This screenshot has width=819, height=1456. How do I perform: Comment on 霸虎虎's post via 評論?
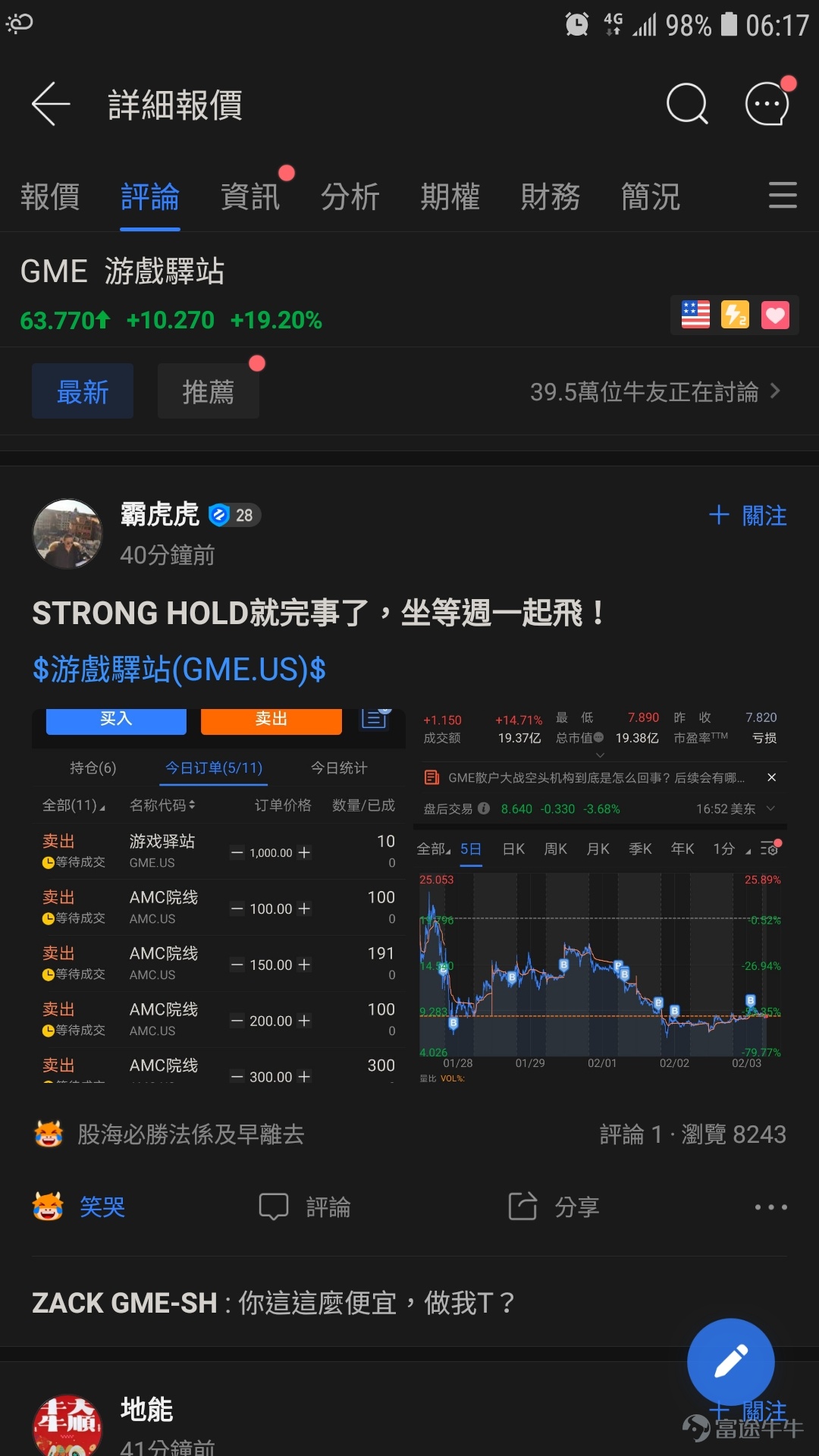point(305,1207)
